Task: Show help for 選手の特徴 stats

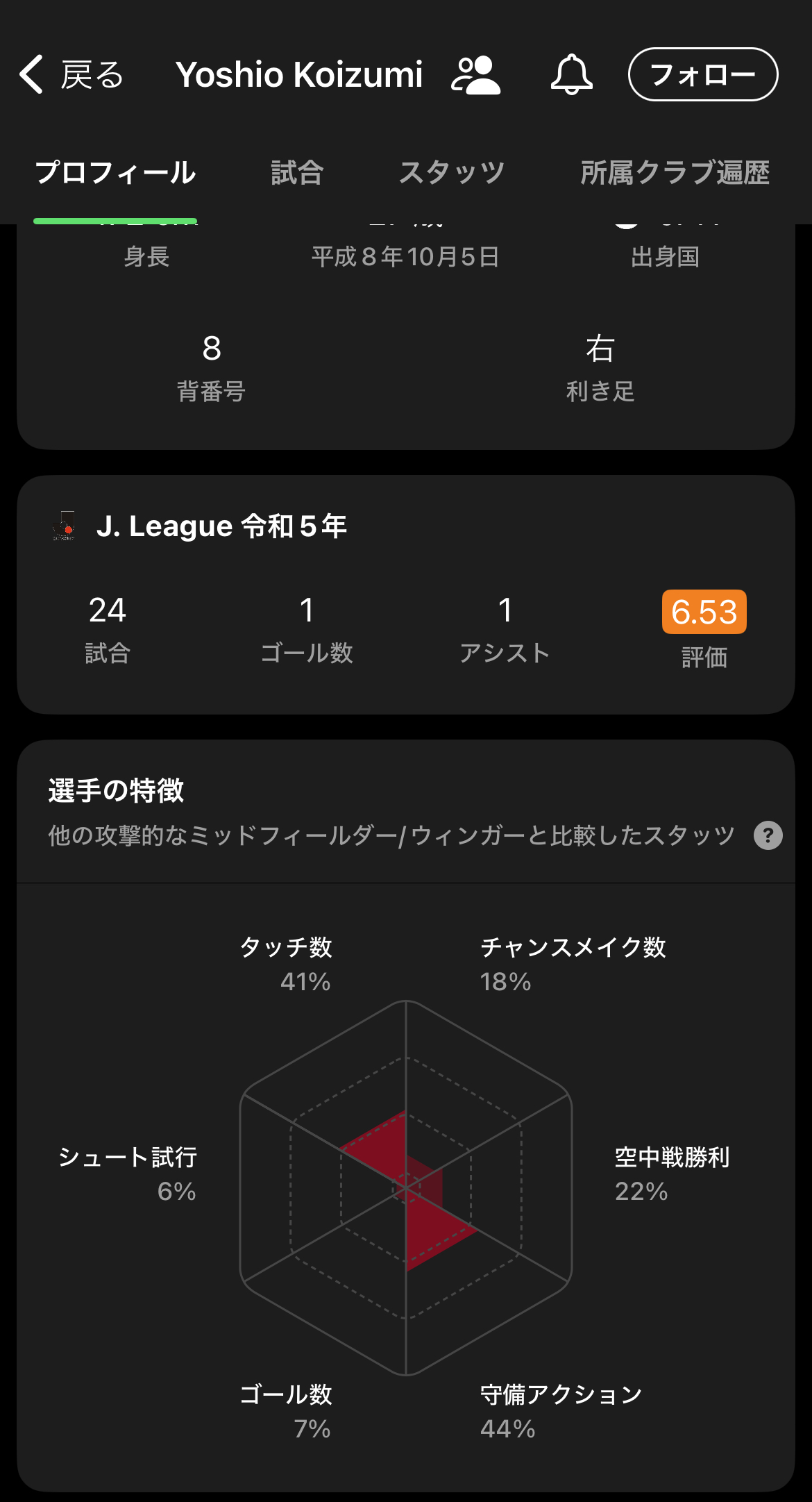Action: point(768,835)
